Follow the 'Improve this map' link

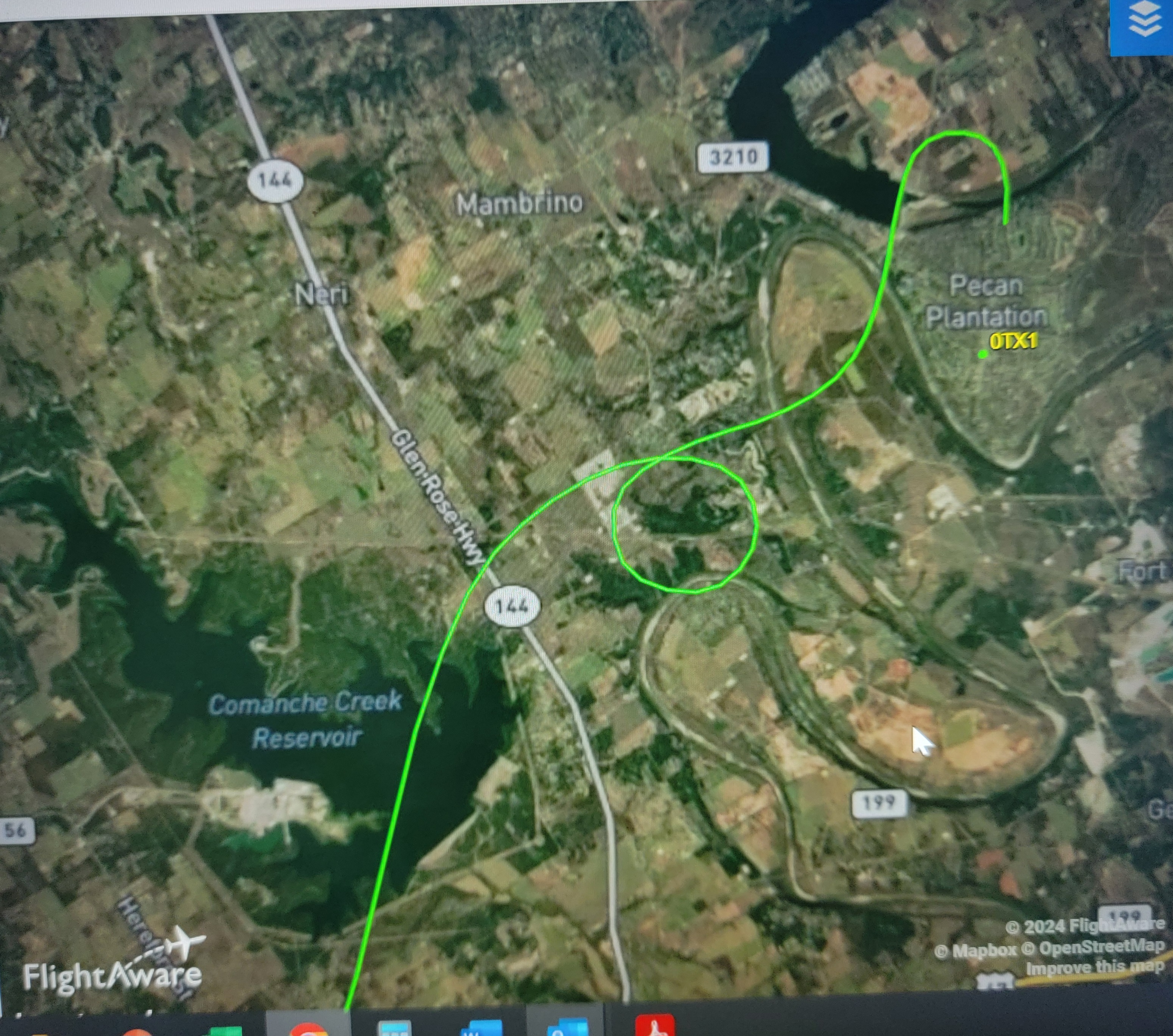point(1094,967)
